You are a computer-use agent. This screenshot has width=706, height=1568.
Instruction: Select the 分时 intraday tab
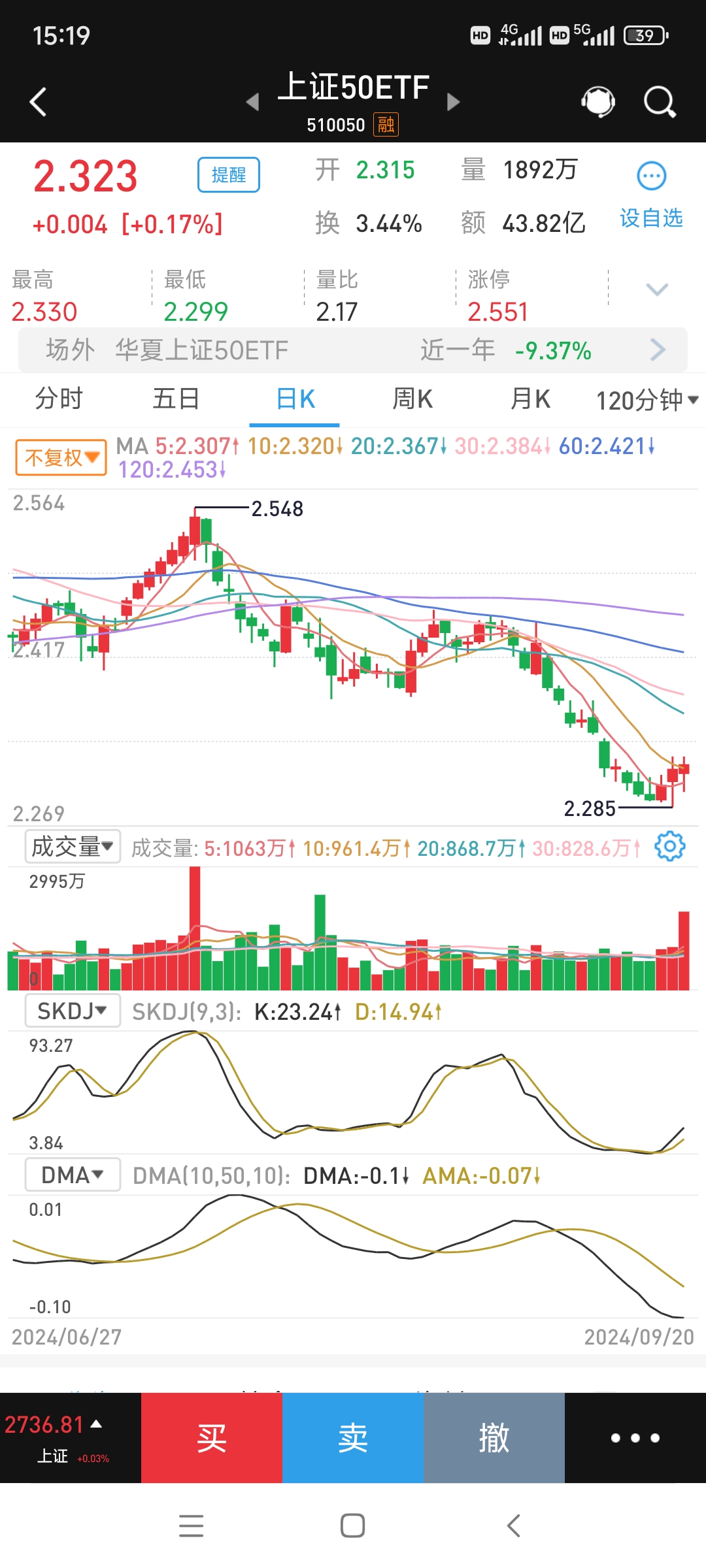pyautogui.click(x=58, y=399)
